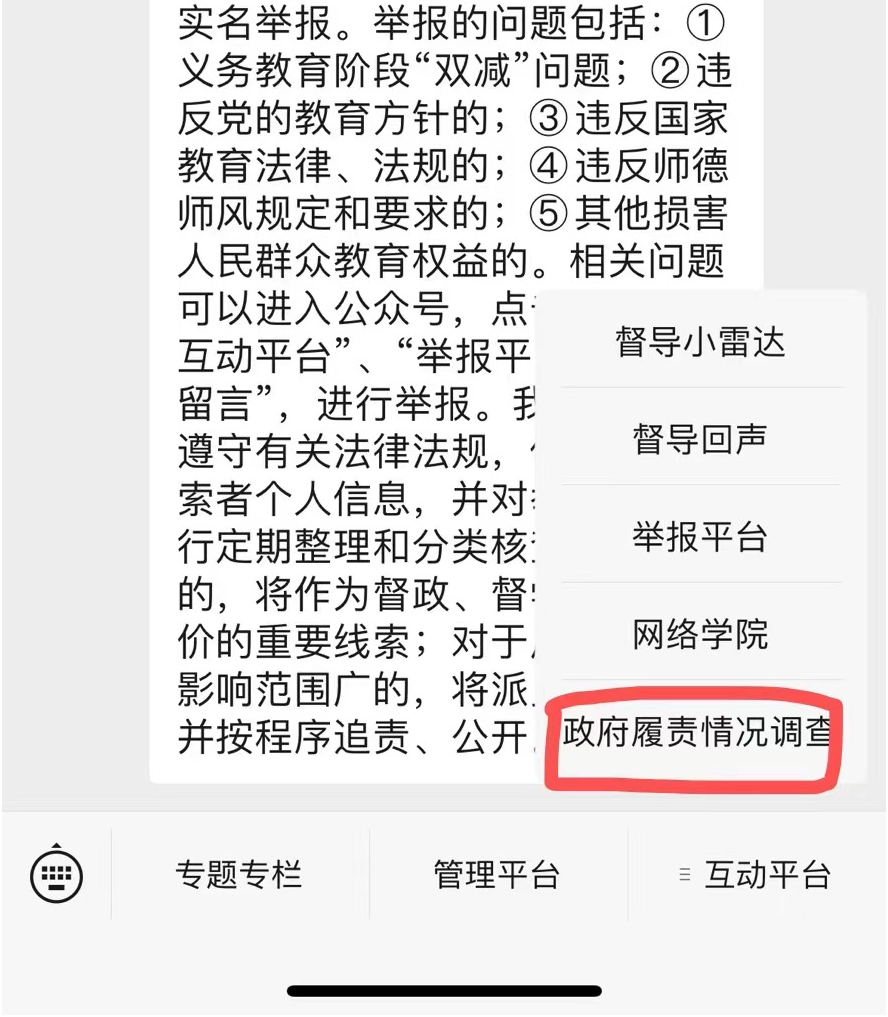The height and width of the screenshot is (1017, 888).
Task: Select 督导小雷达 from the popup menu
Action: (x=700, y=342)
